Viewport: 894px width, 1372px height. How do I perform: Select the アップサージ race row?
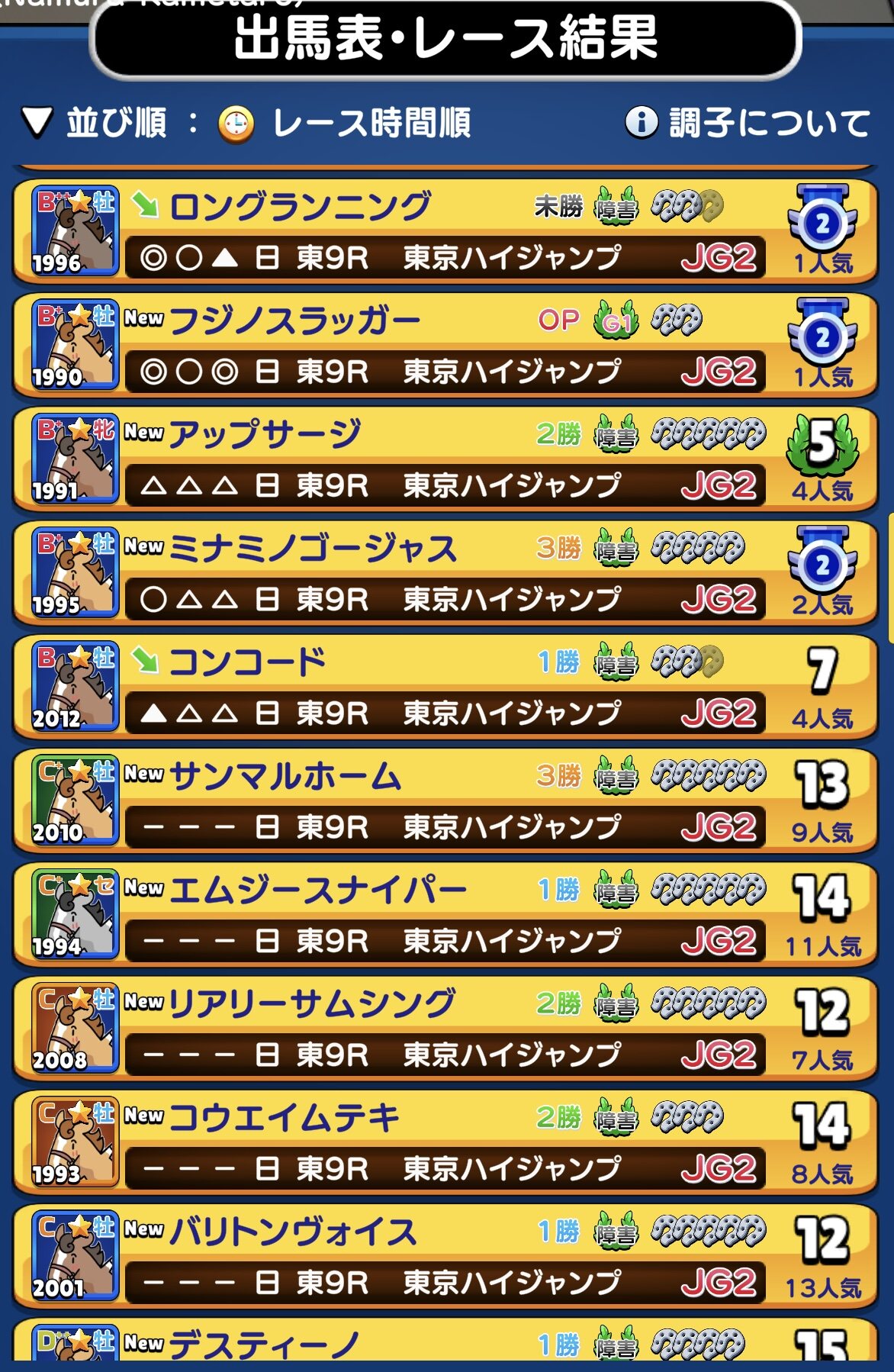tap(445, 459)
